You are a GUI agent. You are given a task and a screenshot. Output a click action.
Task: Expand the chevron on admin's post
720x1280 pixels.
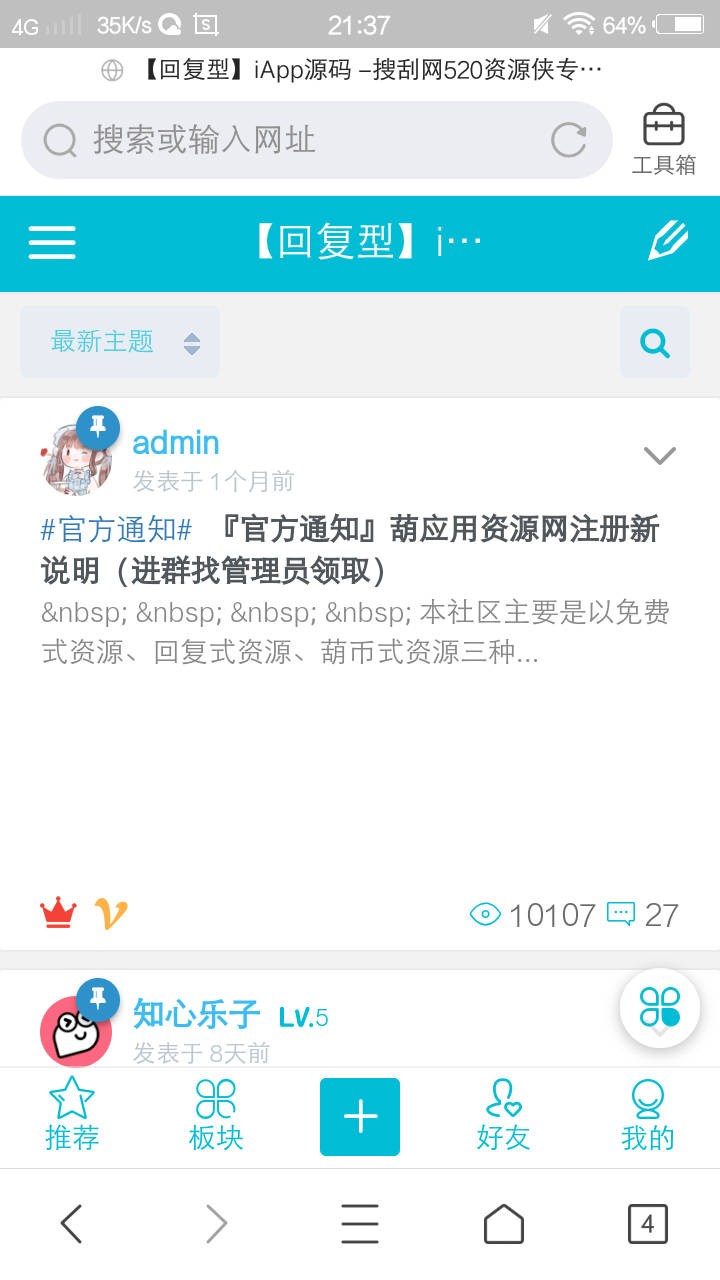coord(659,456)
